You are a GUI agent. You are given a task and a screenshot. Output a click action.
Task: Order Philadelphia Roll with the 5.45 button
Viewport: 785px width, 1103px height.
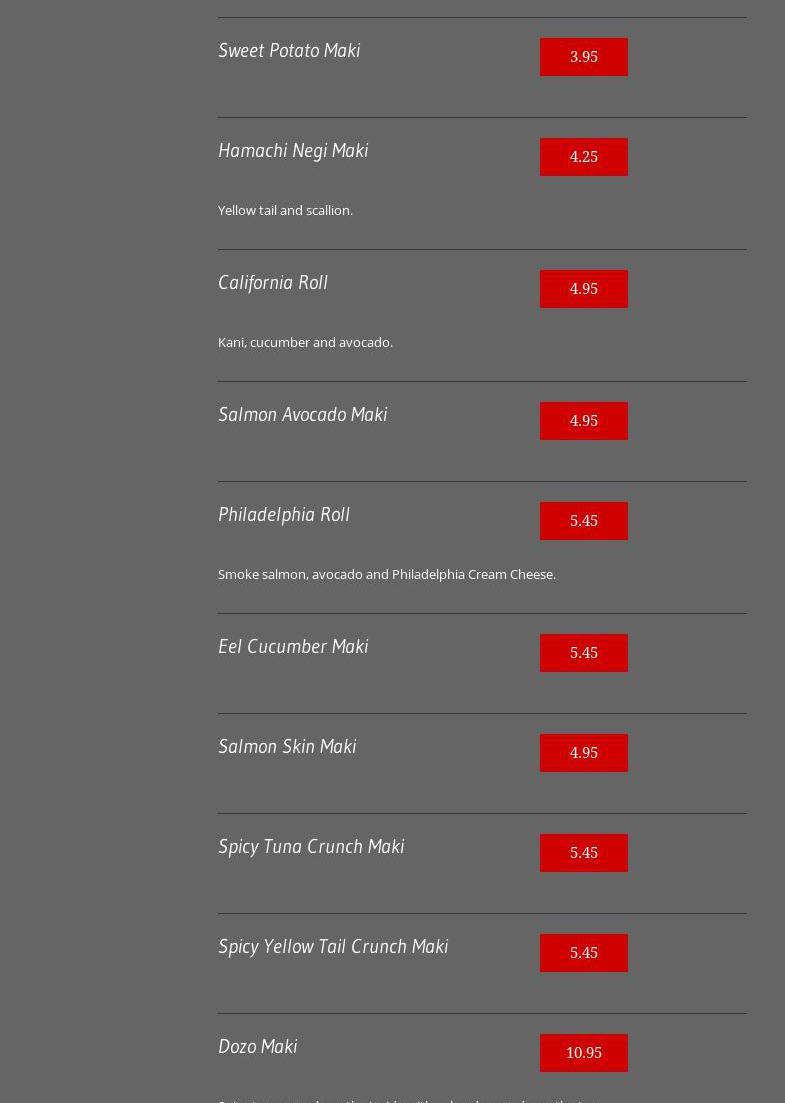[x=583, y=521]
